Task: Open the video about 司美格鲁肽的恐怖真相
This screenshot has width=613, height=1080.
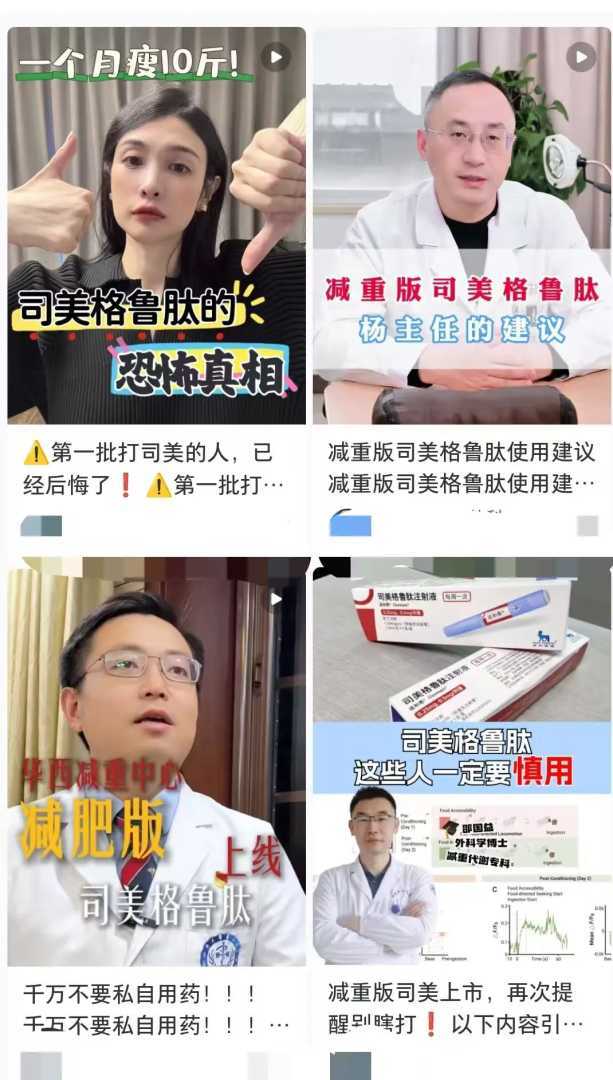Action: 156,226
